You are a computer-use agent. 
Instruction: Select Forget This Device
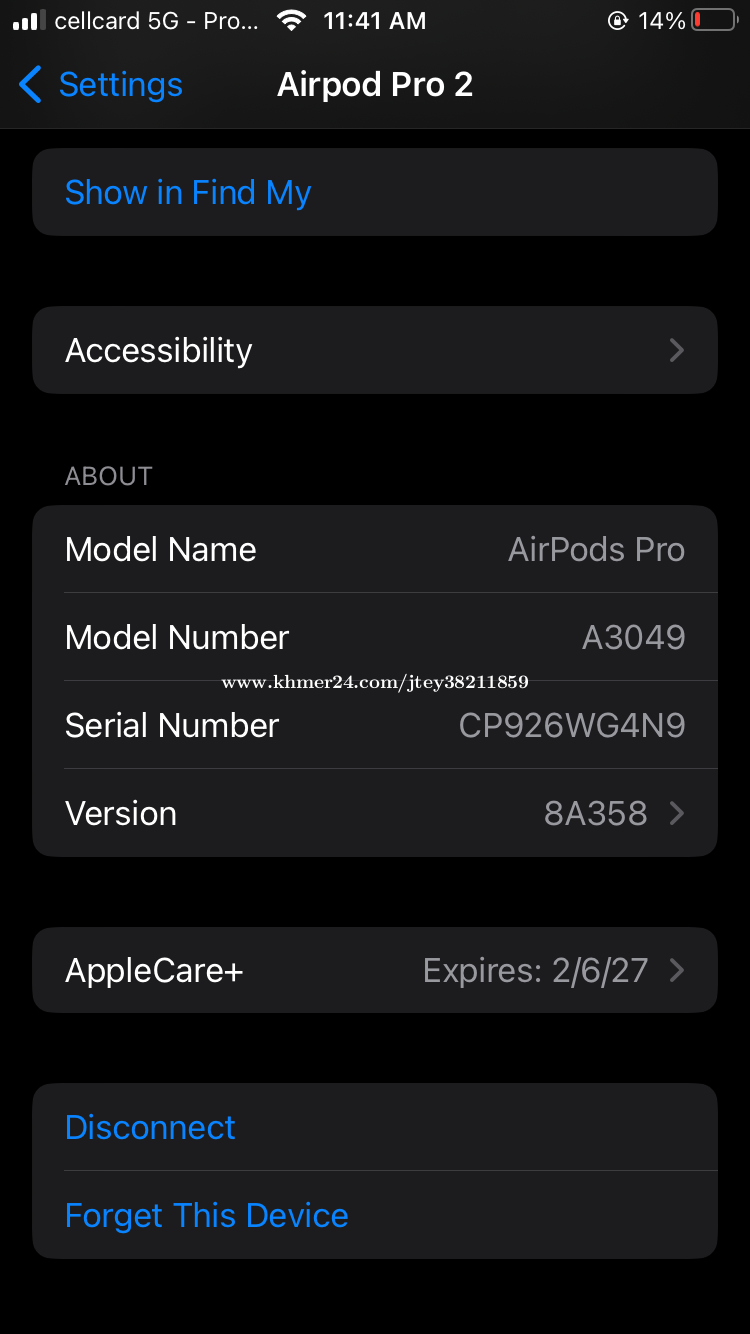[x=375, y=1215]
